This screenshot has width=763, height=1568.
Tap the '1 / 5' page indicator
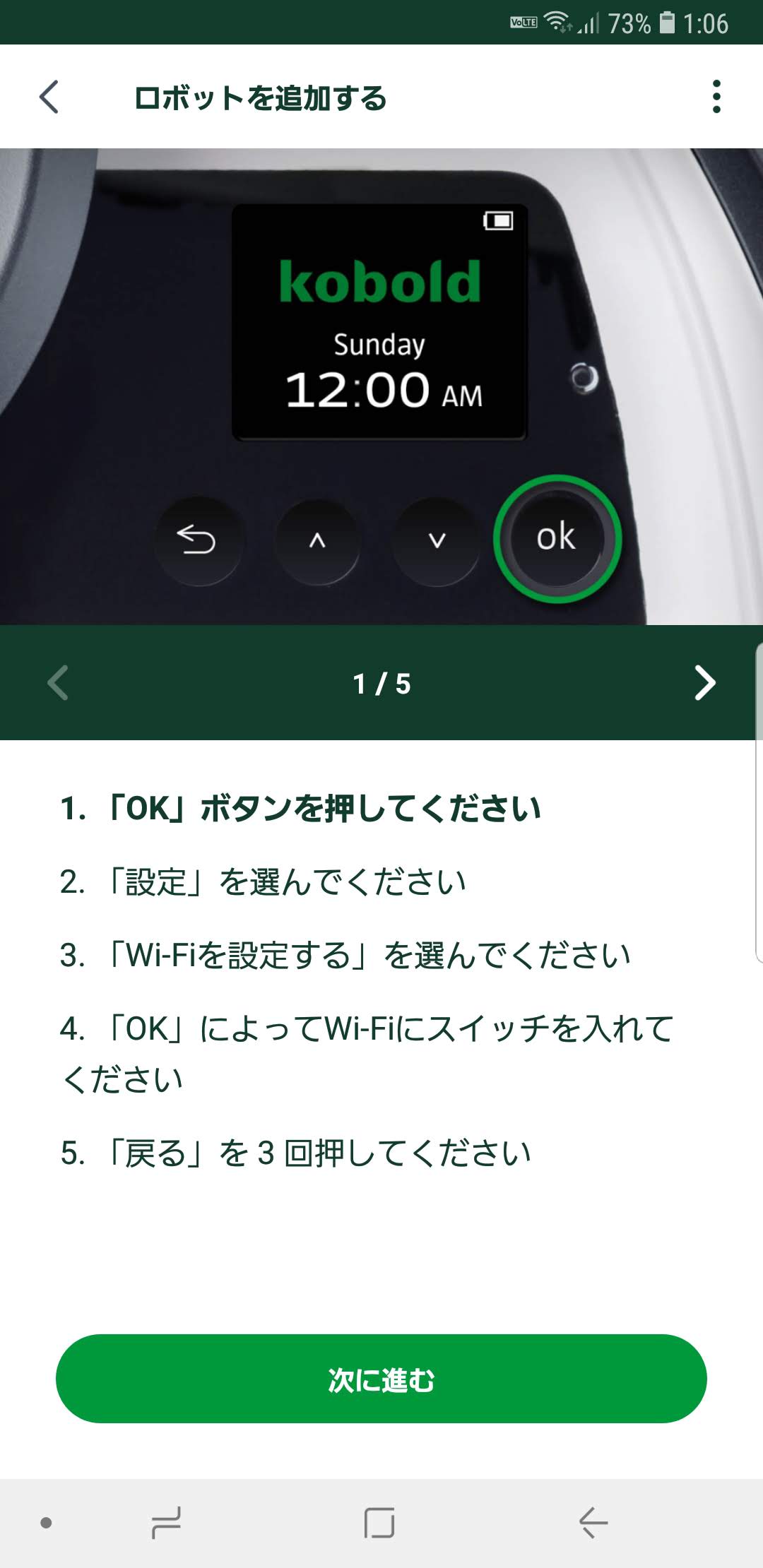381,684
